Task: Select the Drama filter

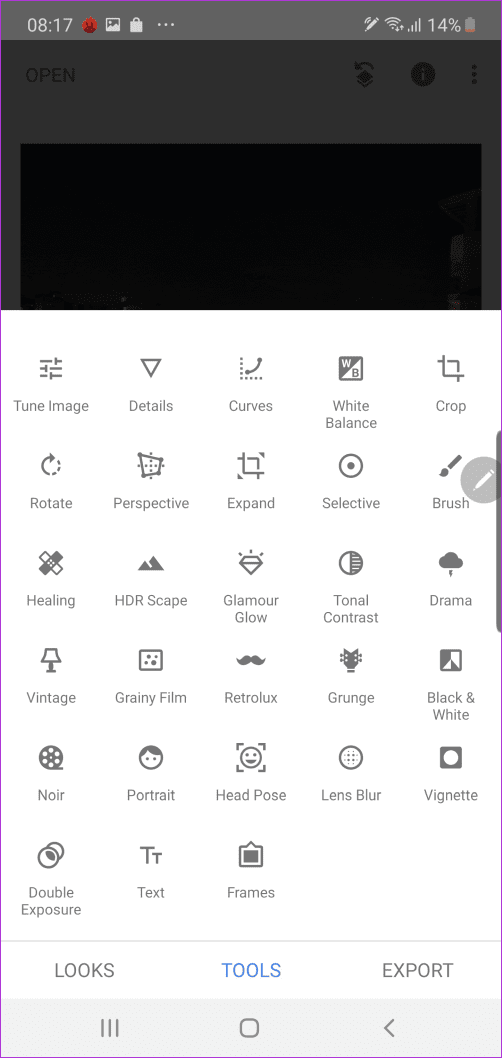Action: coord(450,579)
